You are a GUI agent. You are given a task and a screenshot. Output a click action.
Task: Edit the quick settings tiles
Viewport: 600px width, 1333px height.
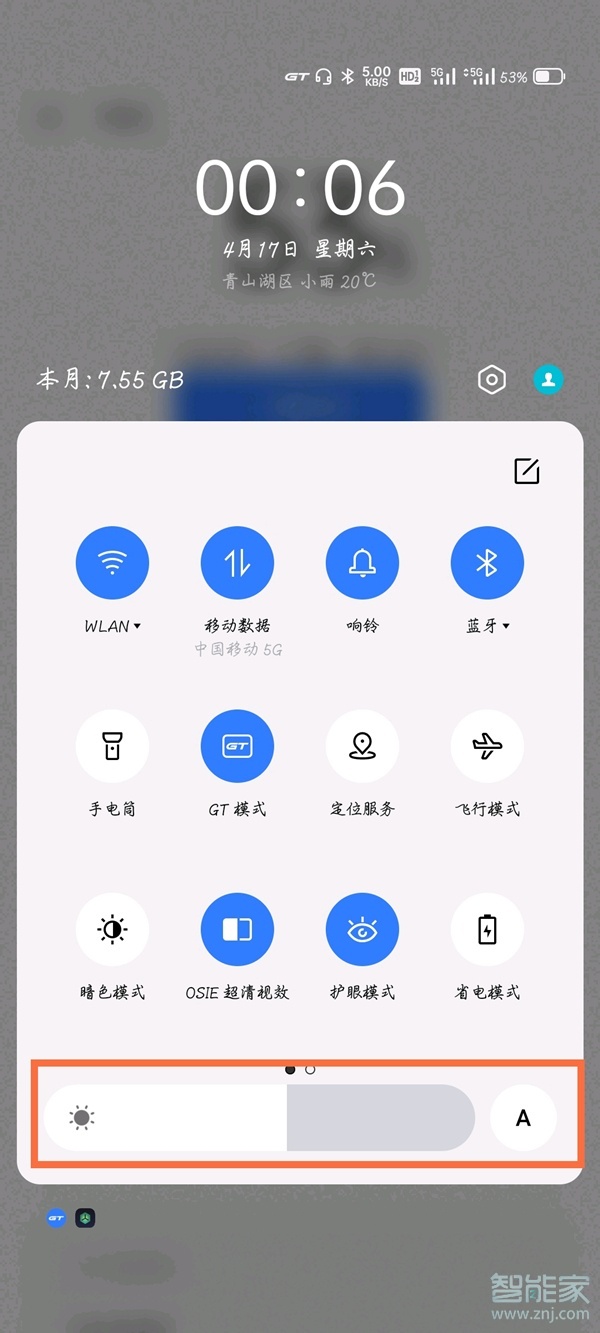[x=527, y=471]
